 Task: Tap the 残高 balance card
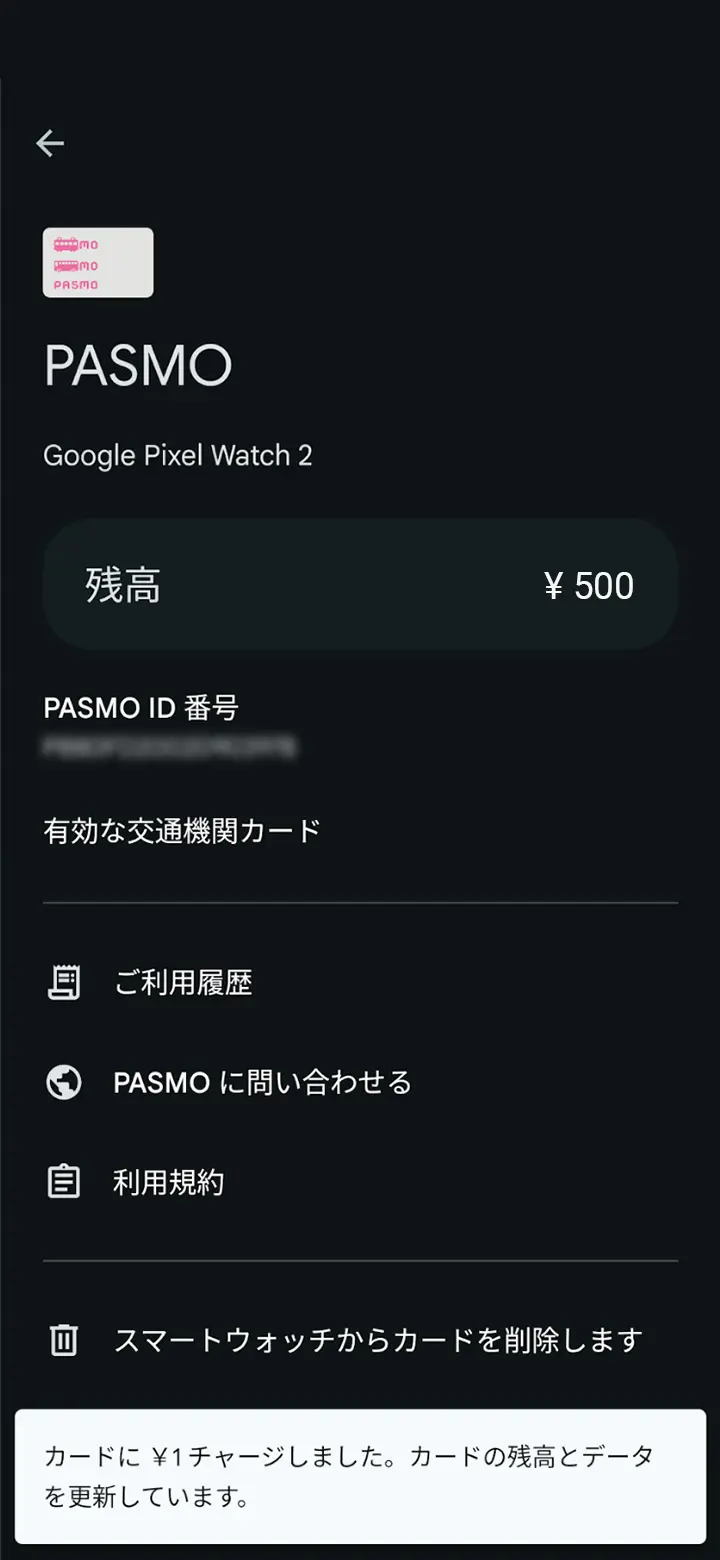(x=360, y=585)
